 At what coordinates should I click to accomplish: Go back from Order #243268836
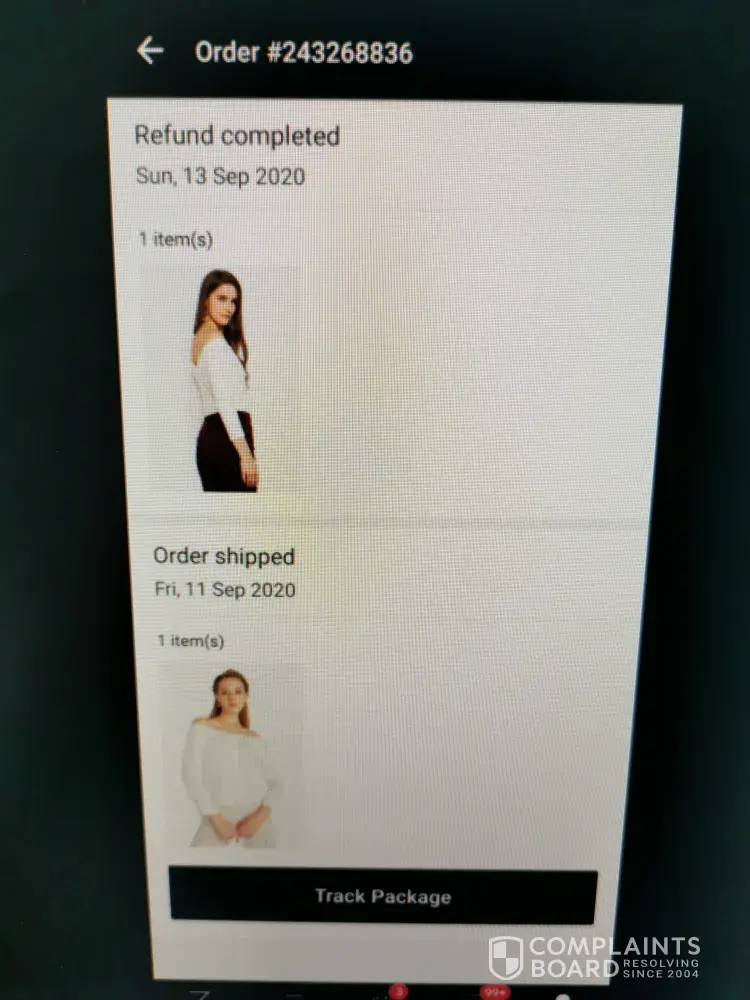coord(150,51)
